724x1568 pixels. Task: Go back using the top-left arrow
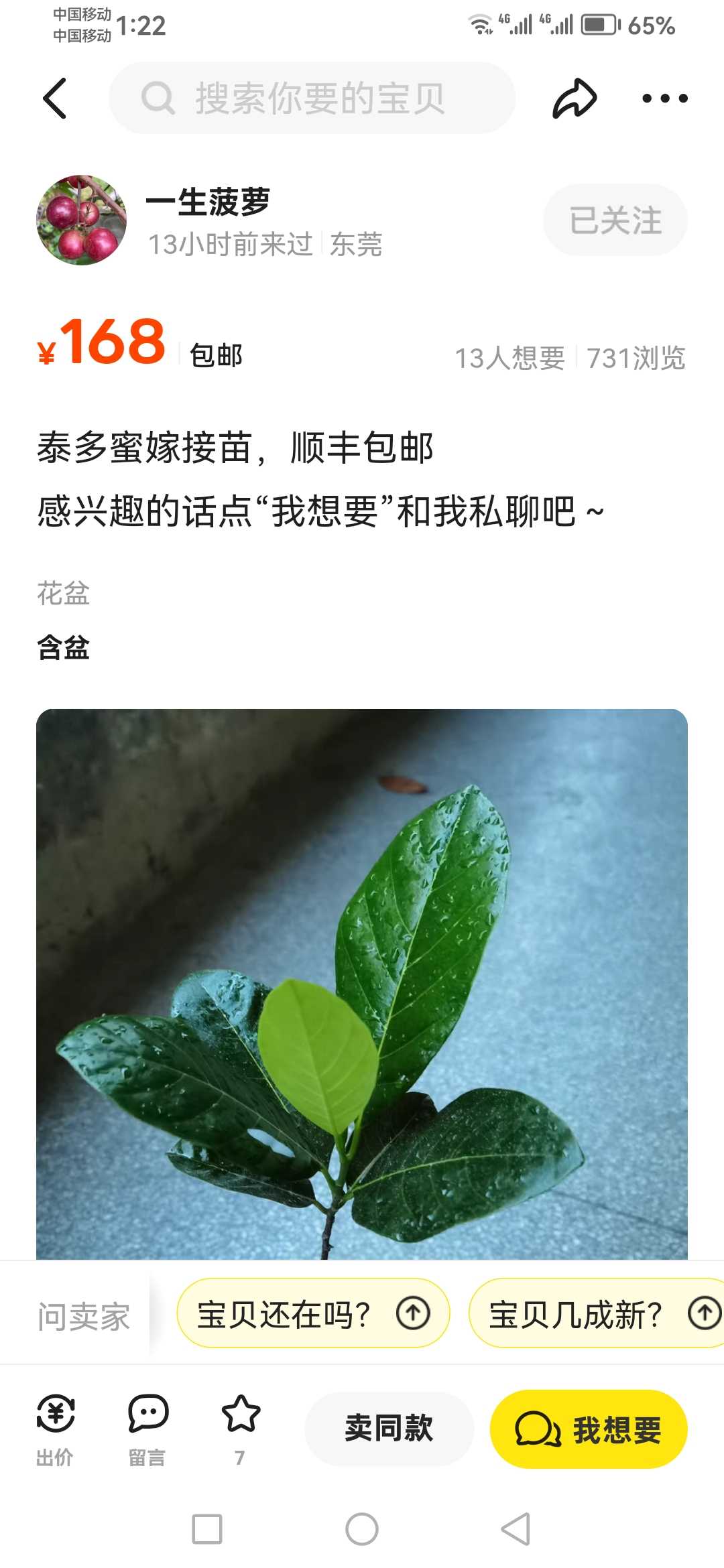(x=55, y=99)
